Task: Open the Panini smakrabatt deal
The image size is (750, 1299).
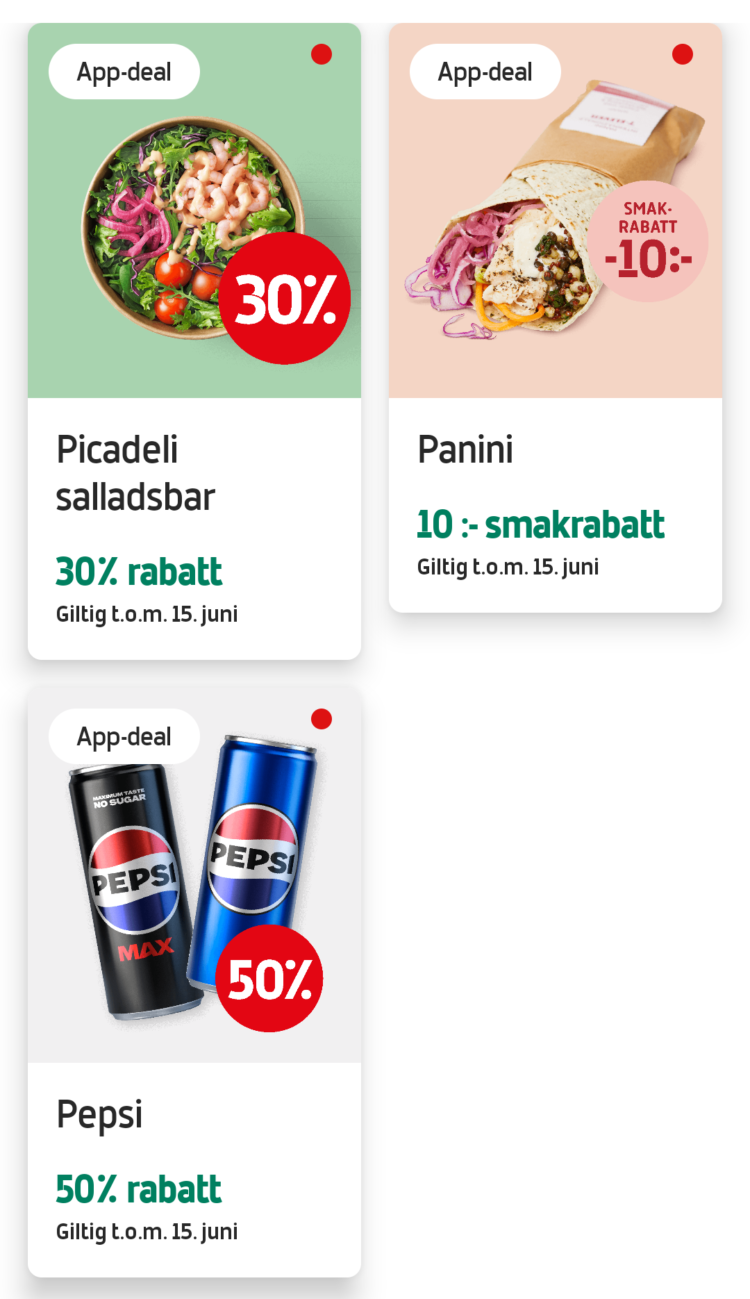Action: (555, 316)
